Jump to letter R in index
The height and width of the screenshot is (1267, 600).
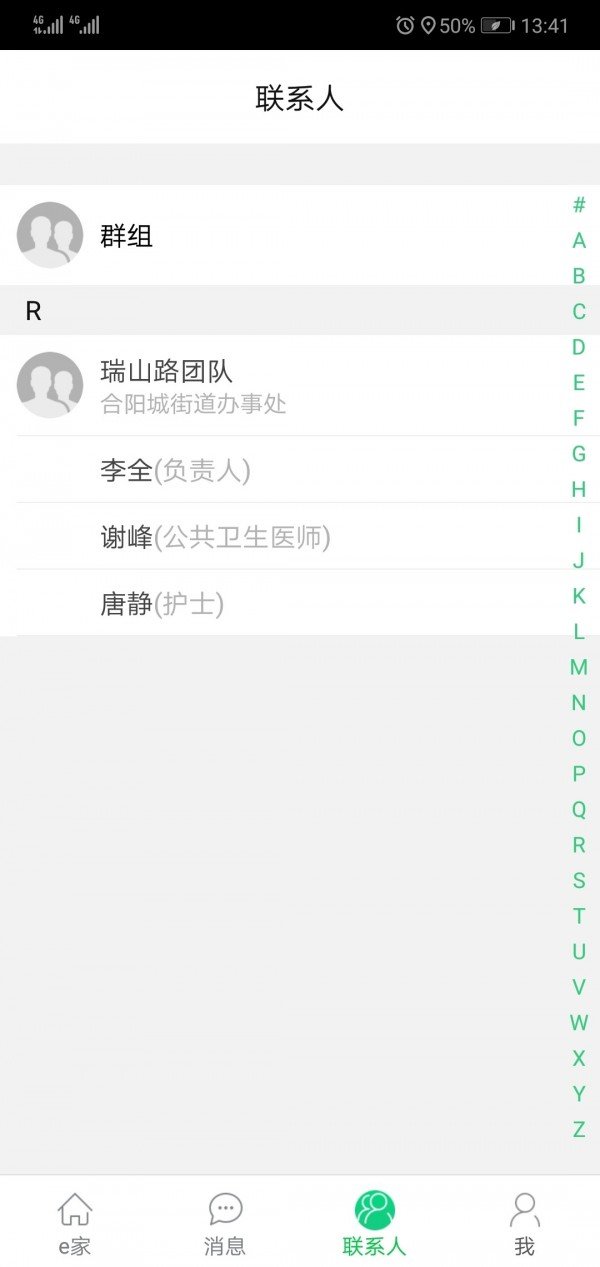point(578,845)
